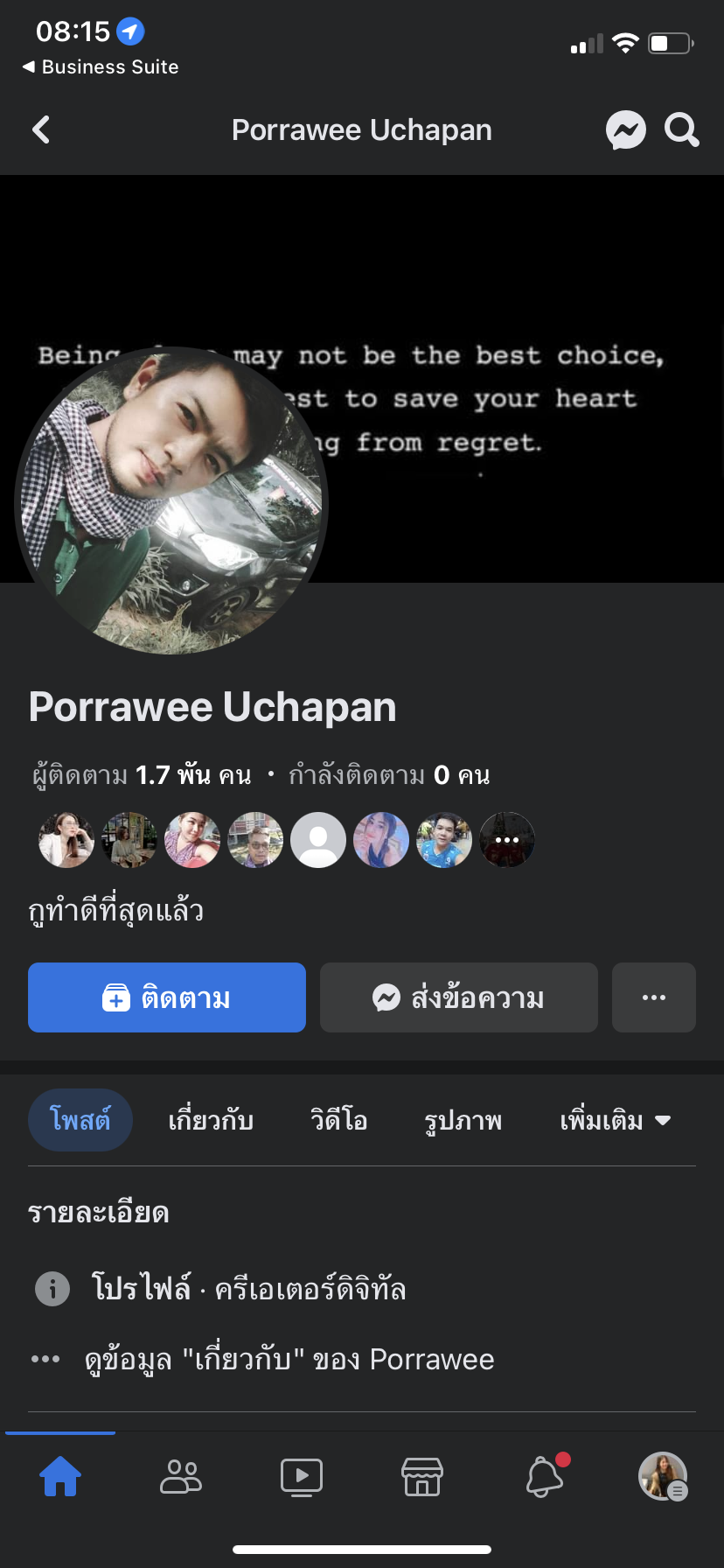The image size is (724, 1568).
Task: Switch to the วิดีโอ tab
Action: (338, 1120)
